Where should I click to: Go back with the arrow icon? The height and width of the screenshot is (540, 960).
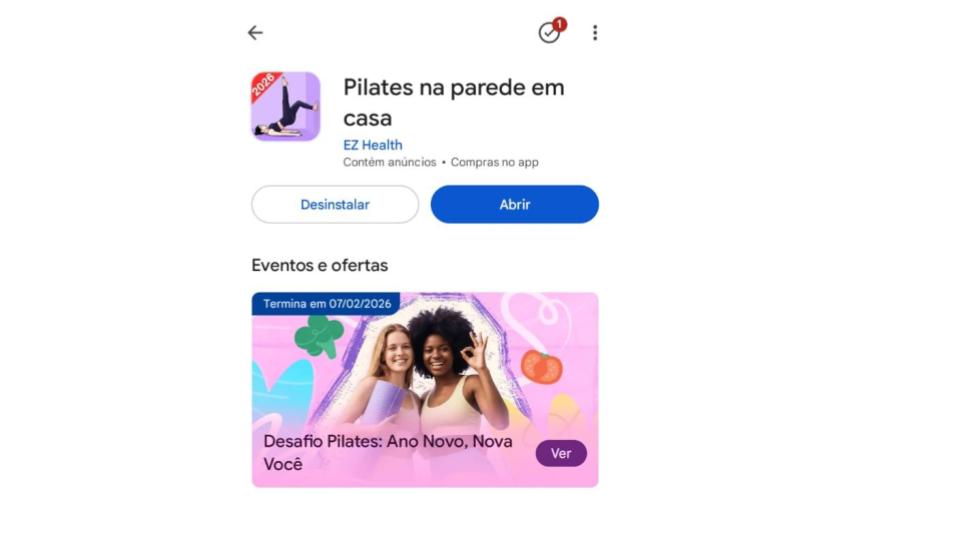point(255,33)
